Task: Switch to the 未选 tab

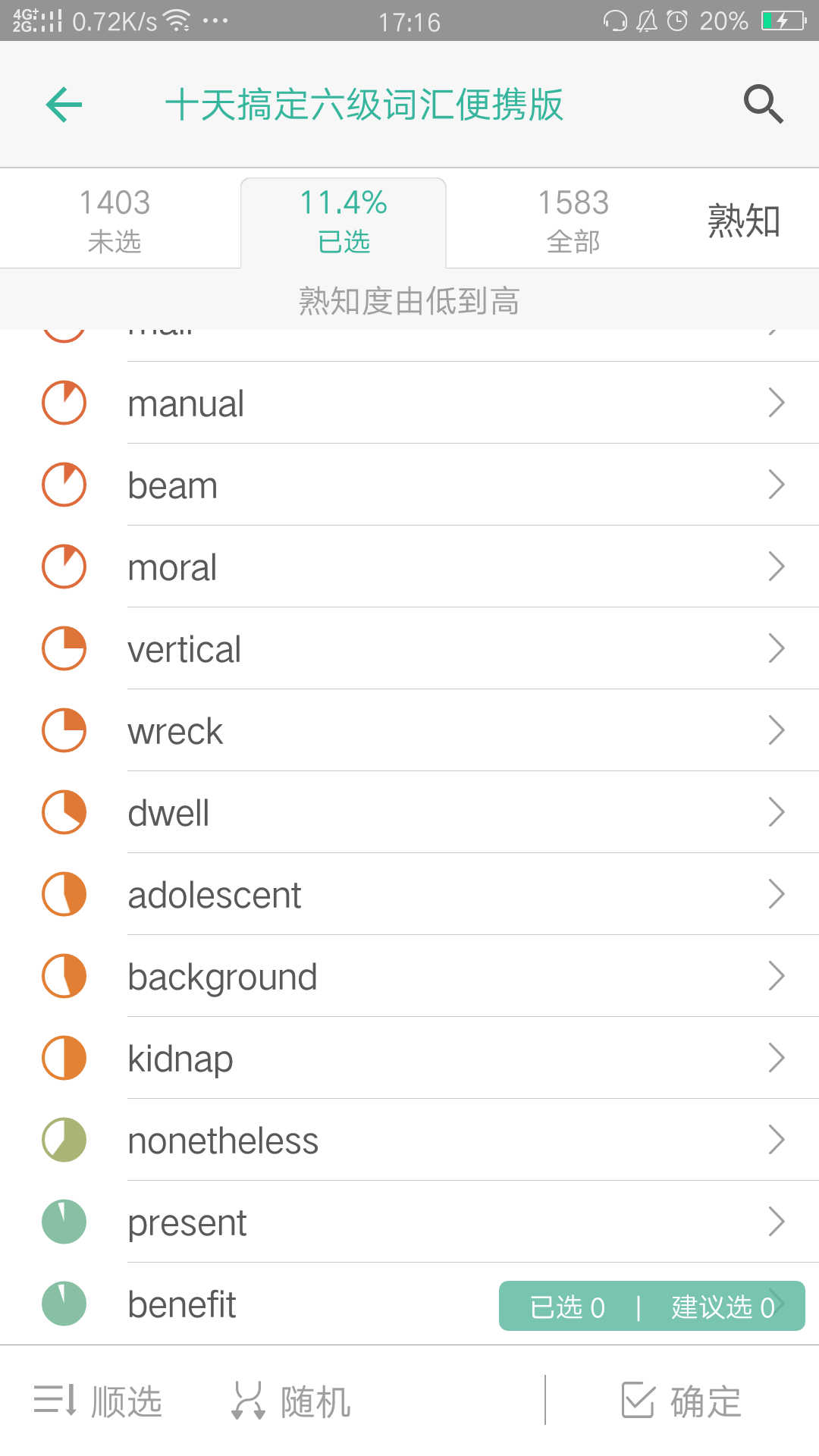Action: [x=115, y=221]
